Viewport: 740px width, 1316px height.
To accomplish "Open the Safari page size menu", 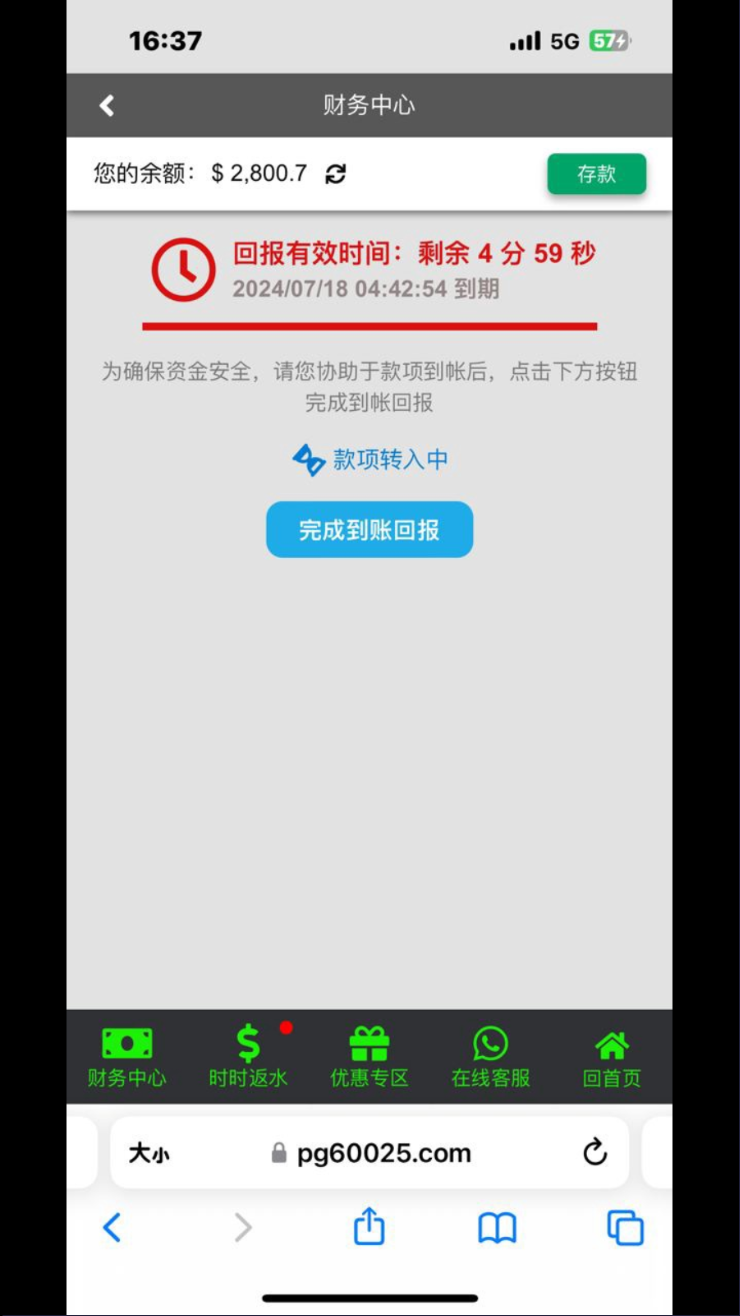I will [x=149, y=1153].
